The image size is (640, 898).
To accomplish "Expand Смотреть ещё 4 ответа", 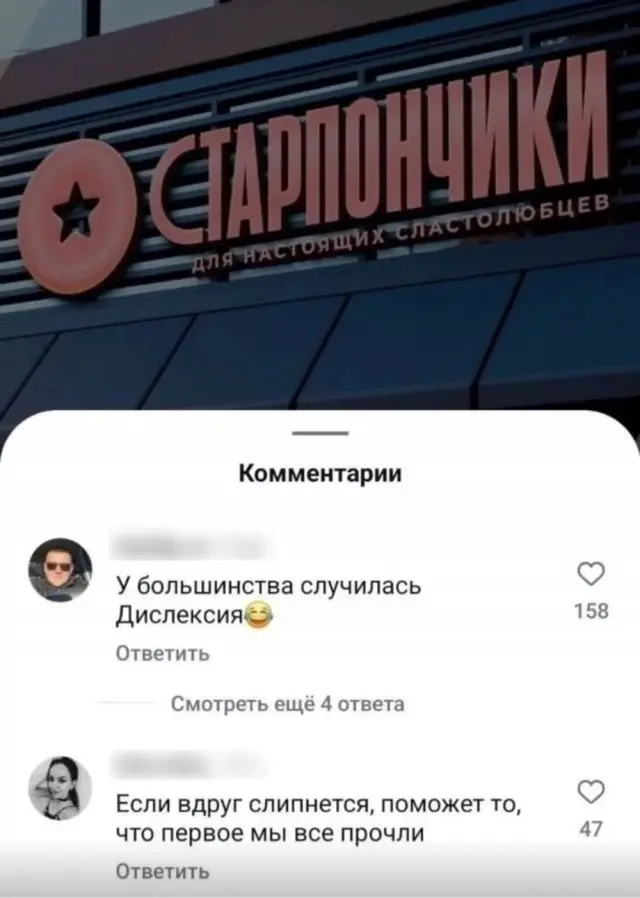I will coord(287,704).
